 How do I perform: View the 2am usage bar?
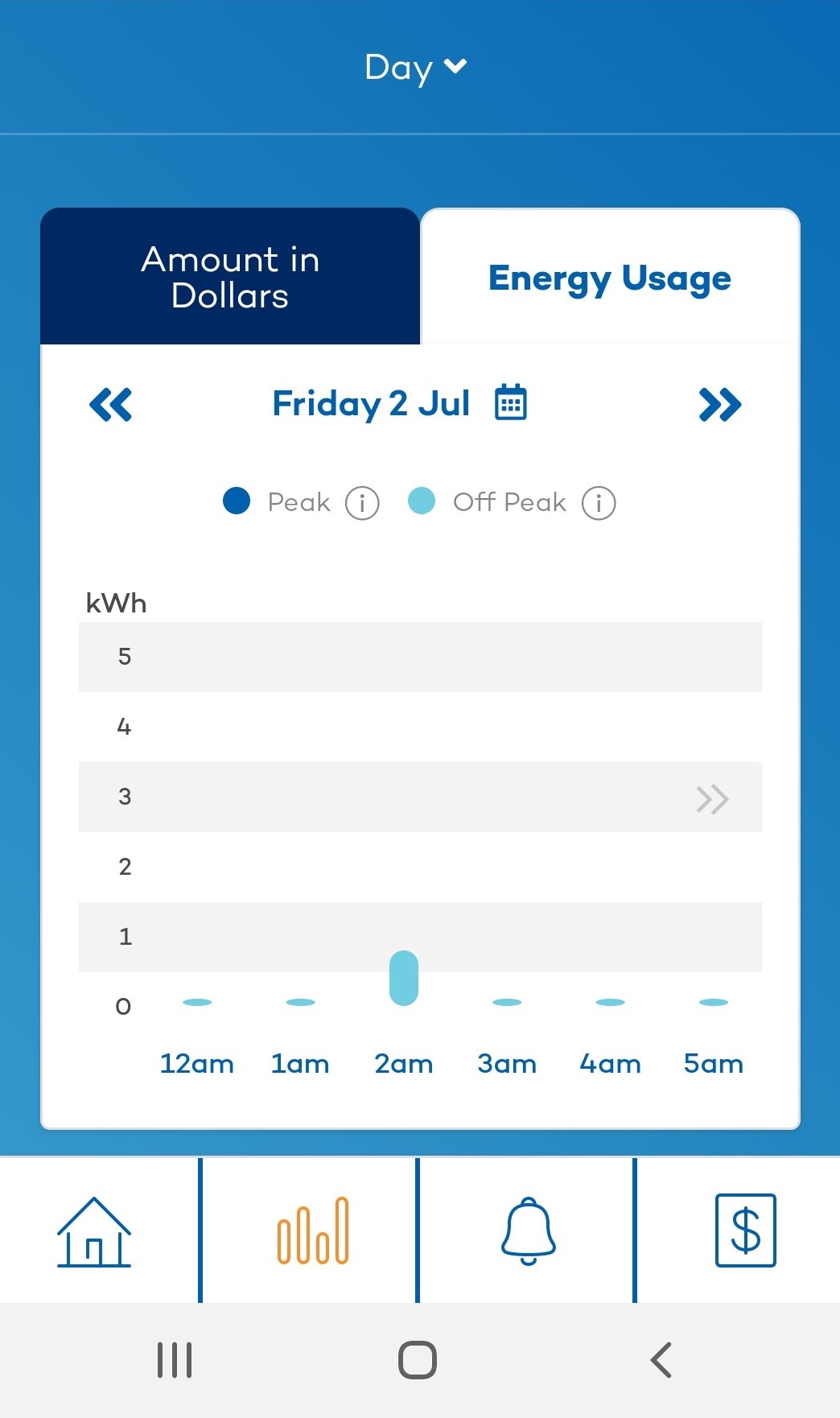[x=404, y=979]
